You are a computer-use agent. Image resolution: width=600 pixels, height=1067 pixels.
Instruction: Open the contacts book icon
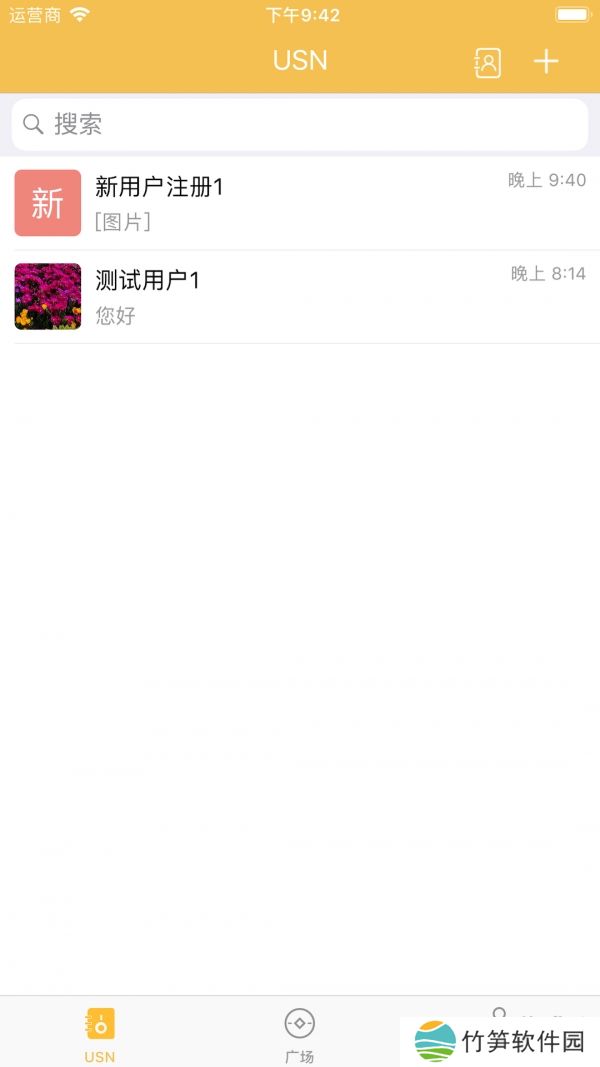(487, 62)
